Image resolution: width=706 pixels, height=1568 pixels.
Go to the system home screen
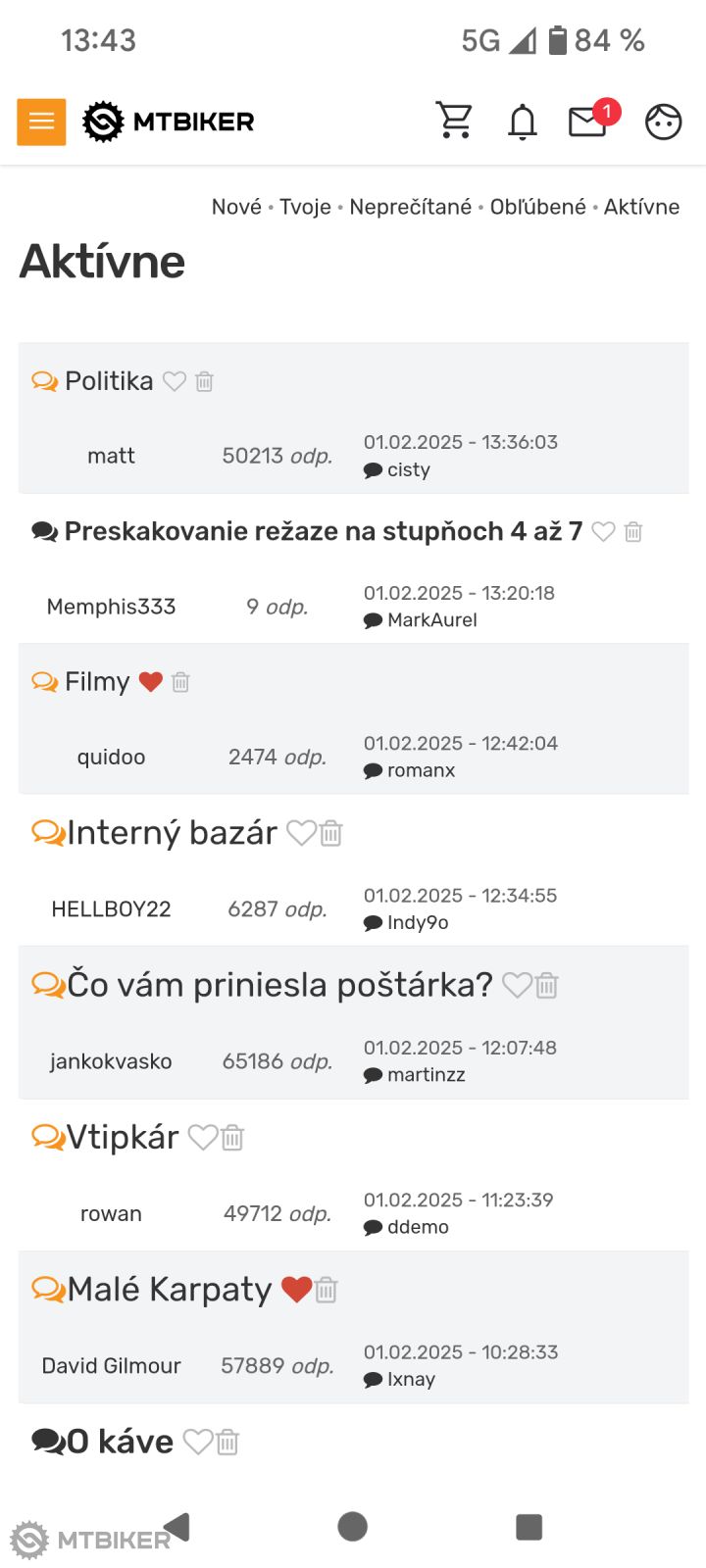(352, 1526)
